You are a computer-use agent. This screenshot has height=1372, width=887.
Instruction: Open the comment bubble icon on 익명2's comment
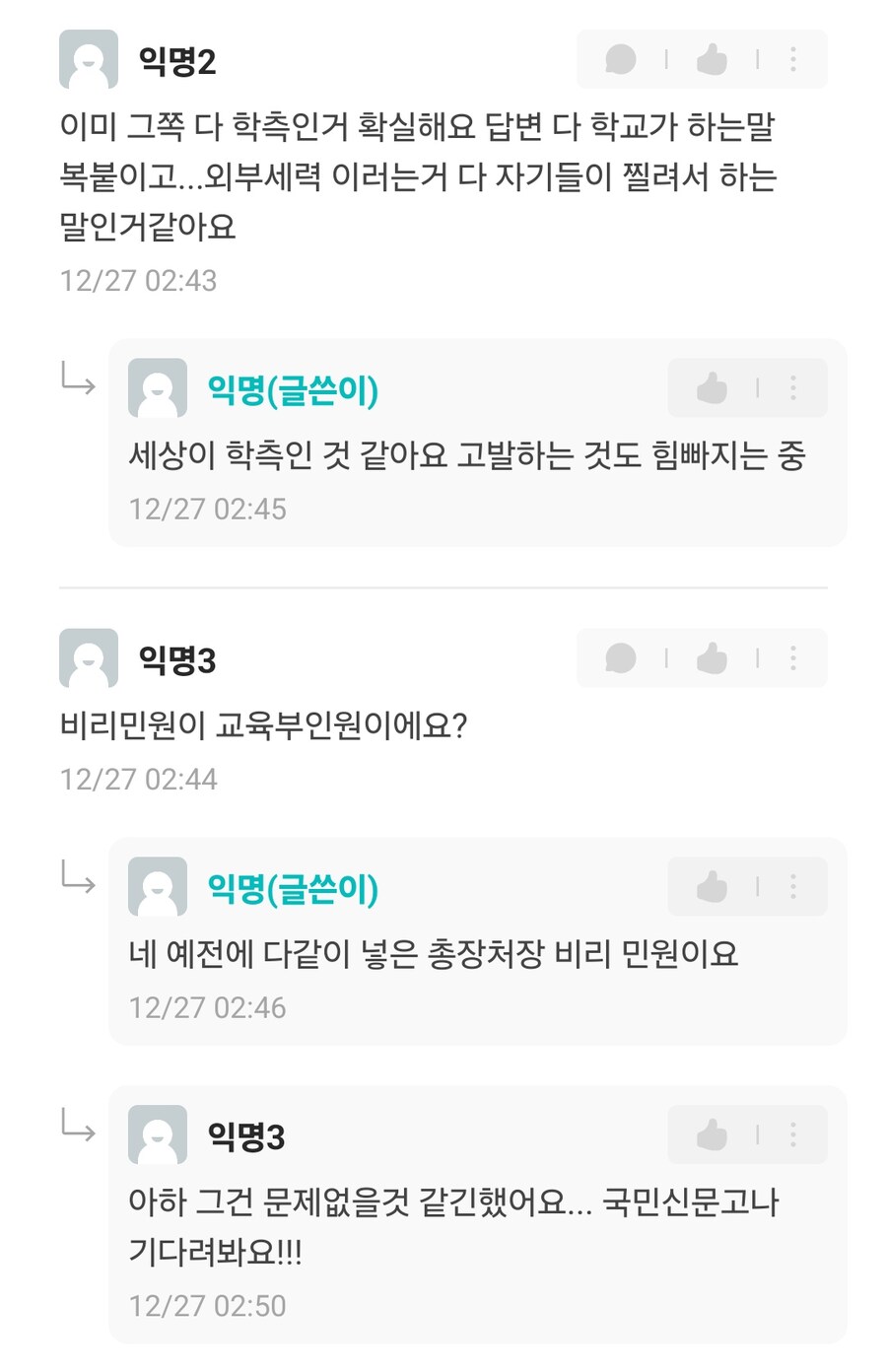(620, 59)
